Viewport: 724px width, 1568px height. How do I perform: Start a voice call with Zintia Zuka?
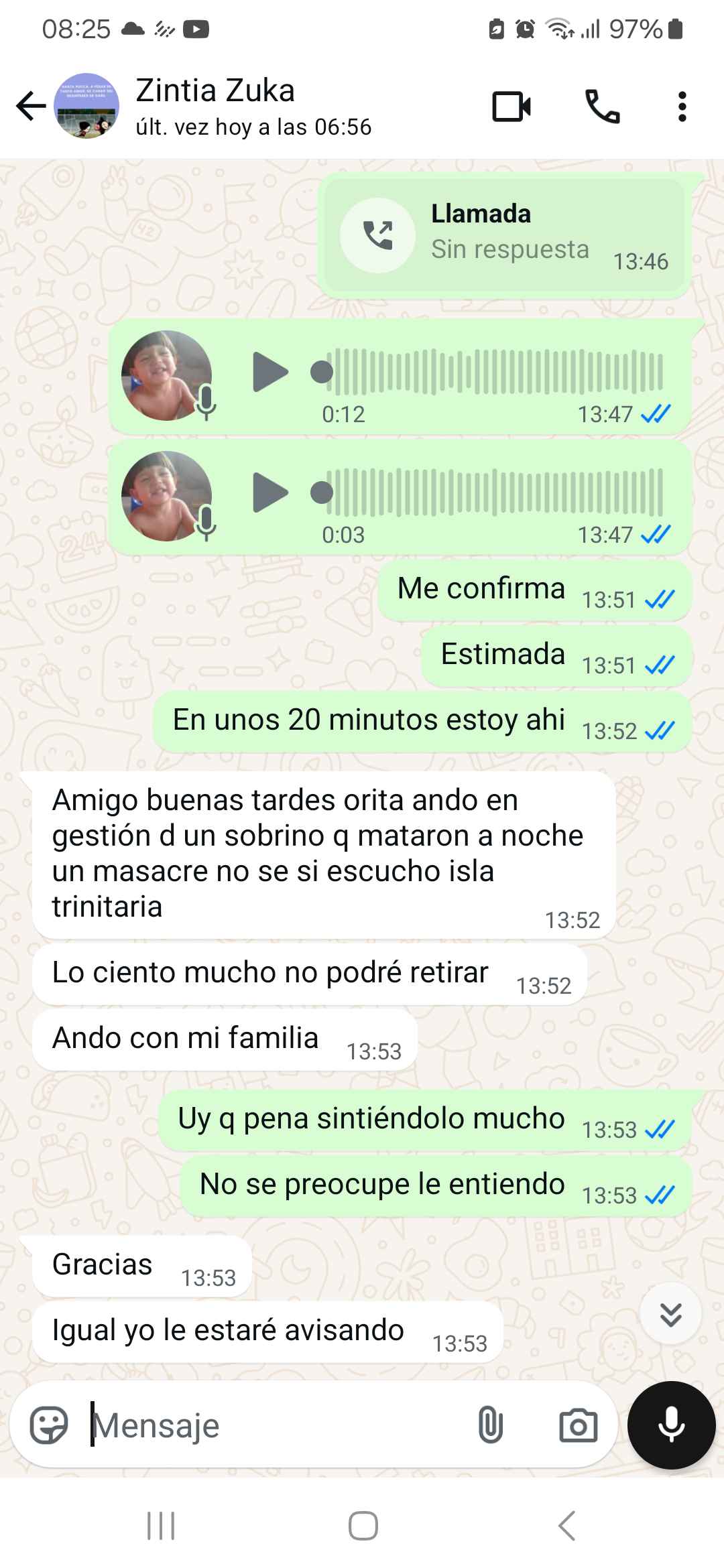[602, 107]
